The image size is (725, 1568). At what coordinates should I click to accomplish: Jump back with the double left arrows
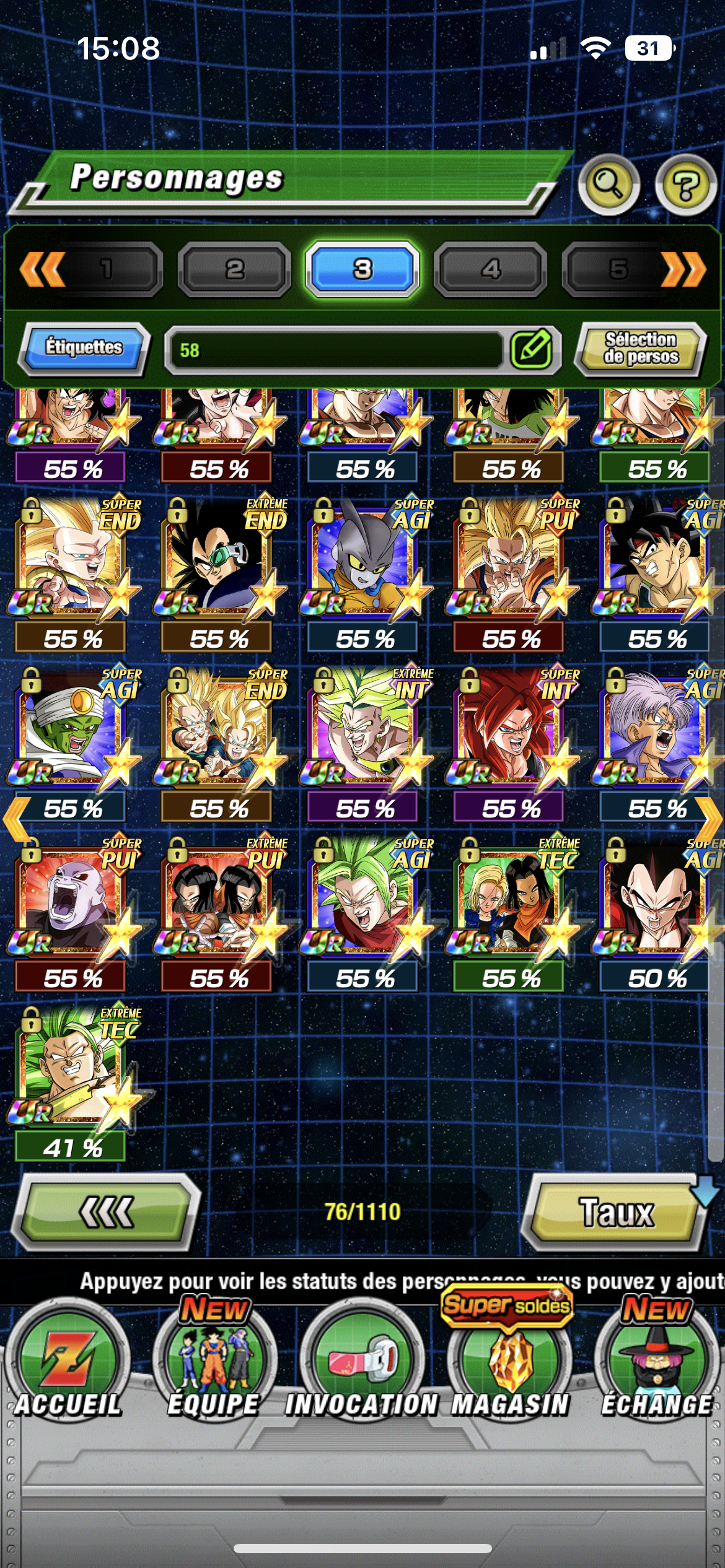(42, 269)
